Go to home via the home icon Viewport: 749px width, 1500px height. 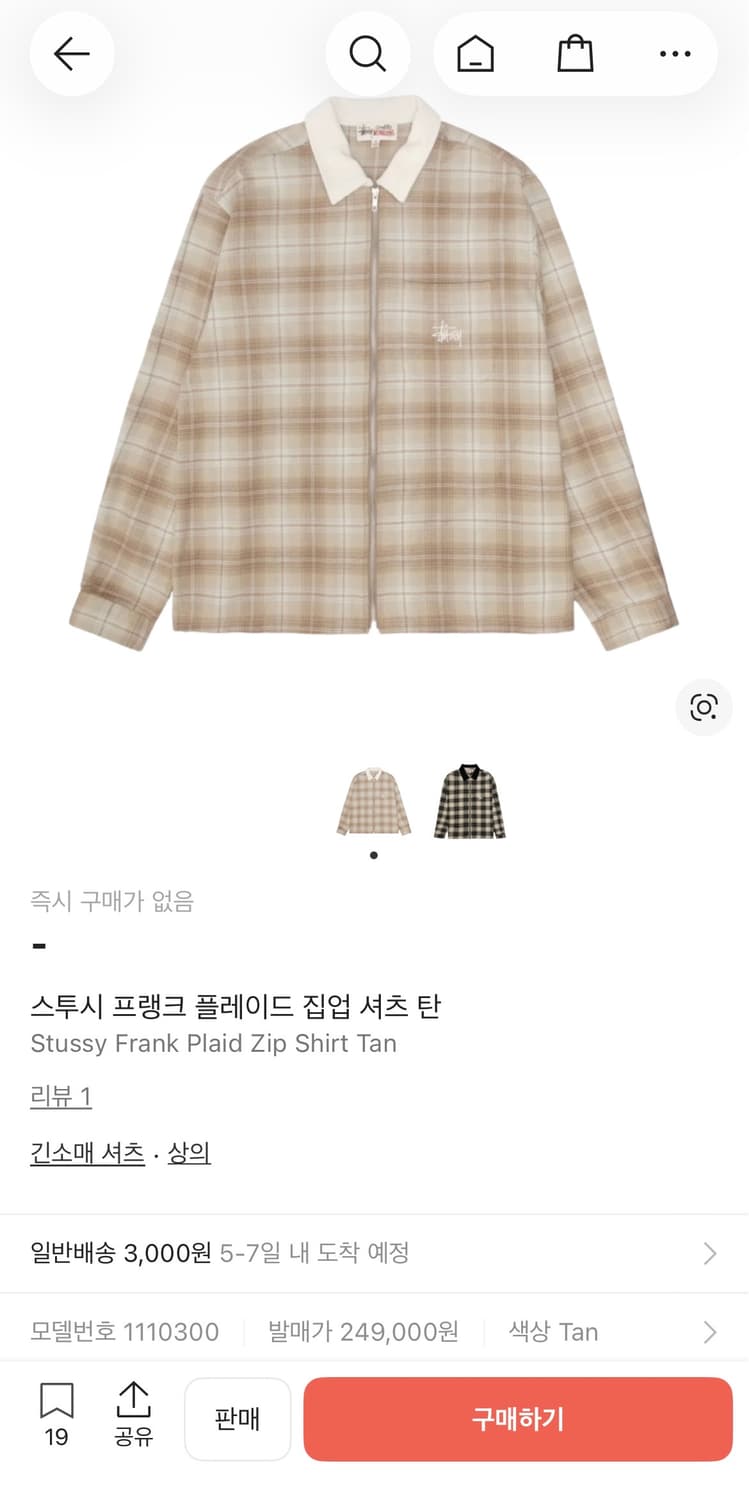coord(475,54)
